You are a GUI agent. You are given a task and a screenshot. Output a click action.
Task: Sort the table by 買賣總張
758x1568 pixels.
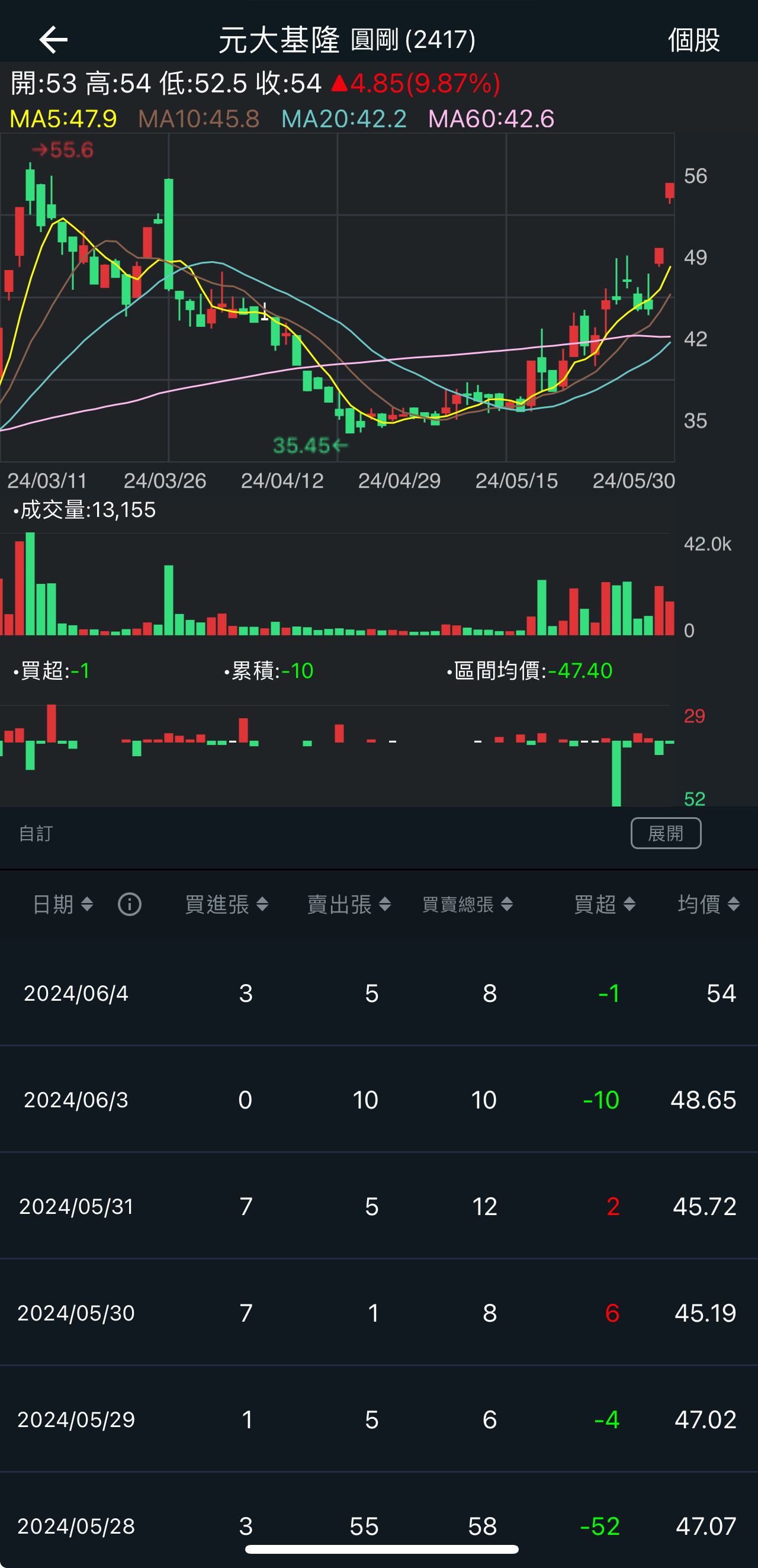(468, 904)
